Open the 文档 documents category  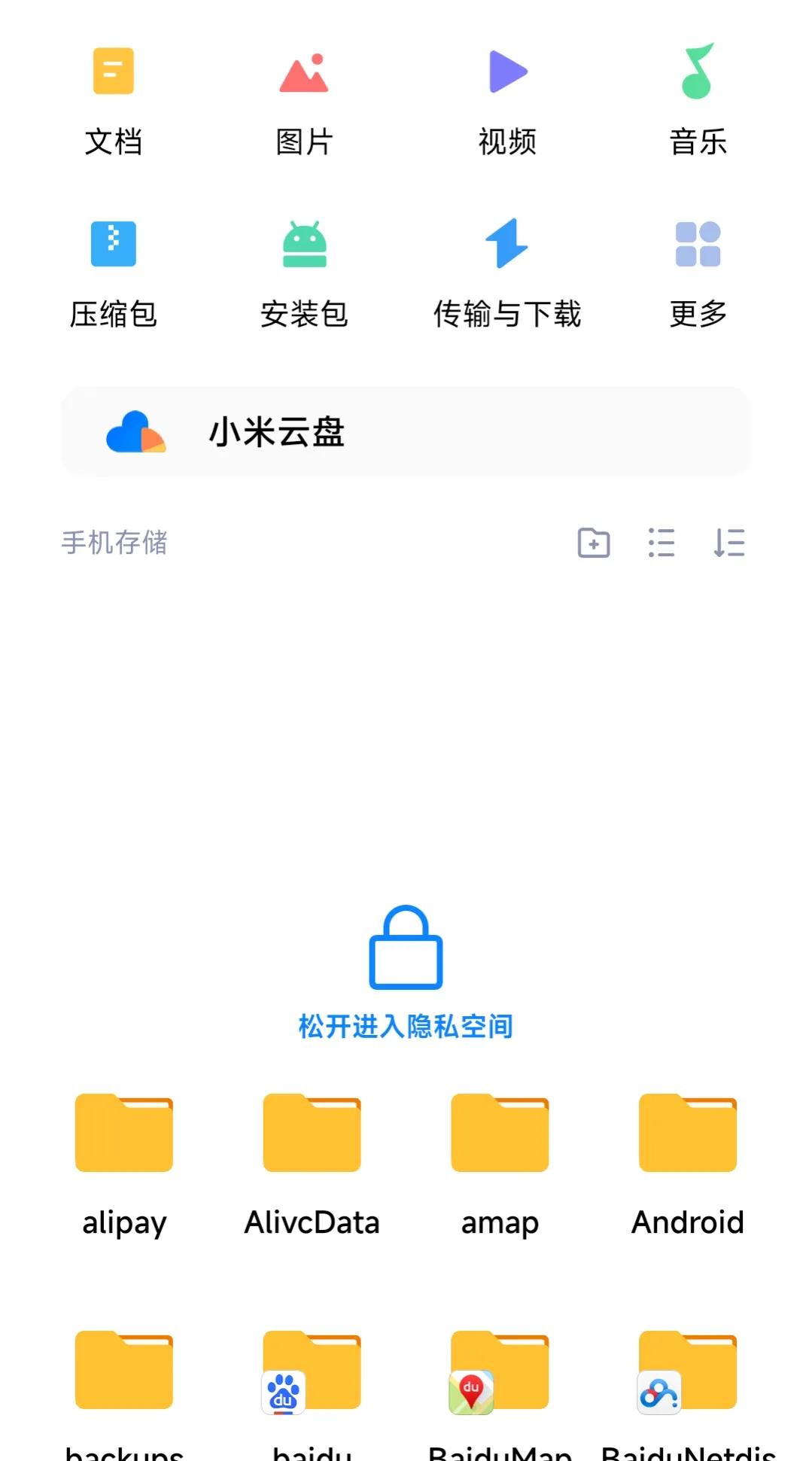click(114, 98)
